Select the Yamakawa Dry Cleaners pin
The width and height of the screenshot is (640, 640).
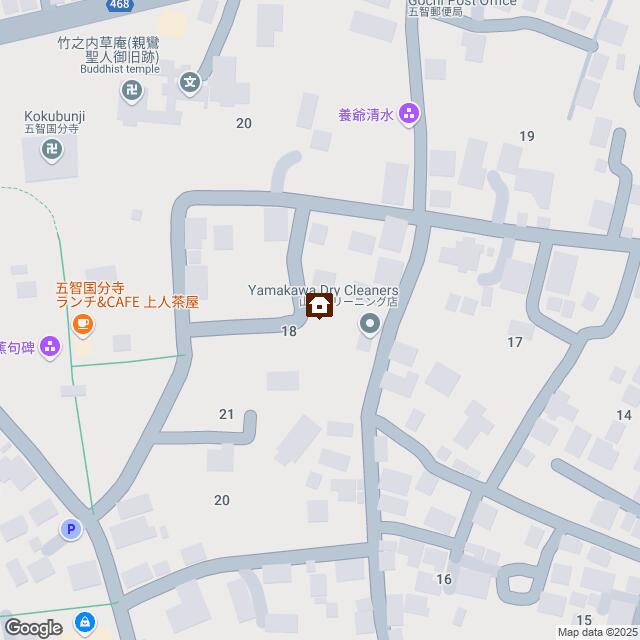tap(370, 322)
